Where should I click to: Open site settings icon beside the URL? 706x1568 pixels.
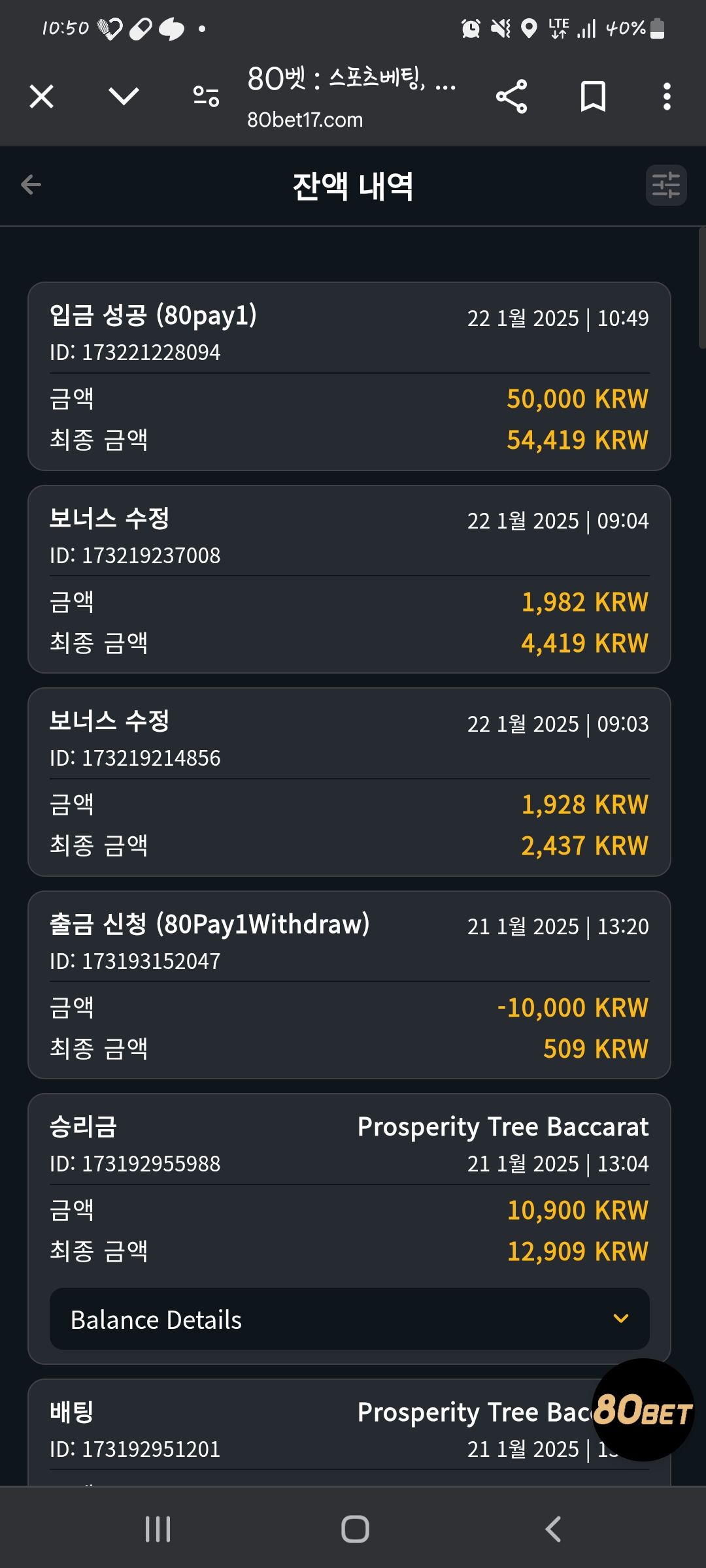pyautogui.click(x=206, y=97)
